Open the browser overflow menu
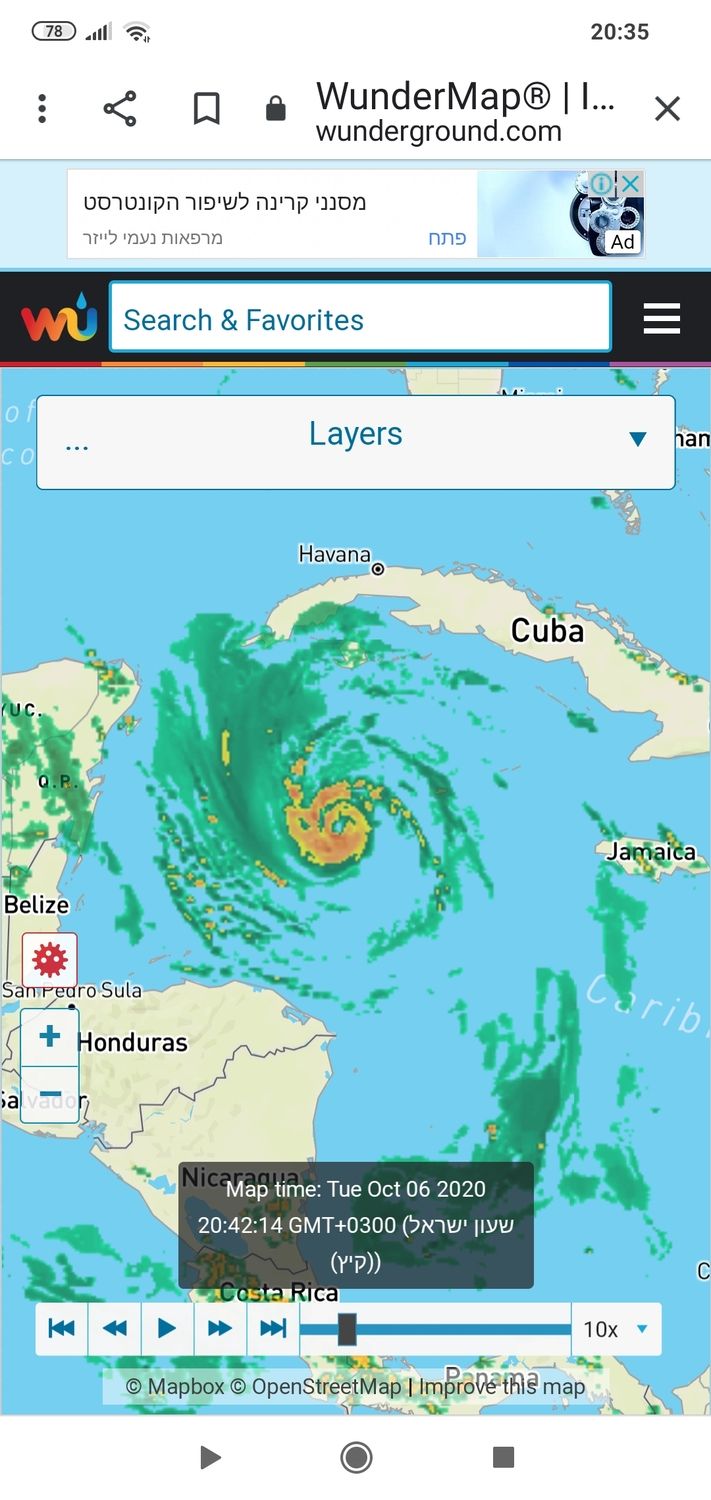The width and height of the screenshot is (711, 1500). click(42, 108)
